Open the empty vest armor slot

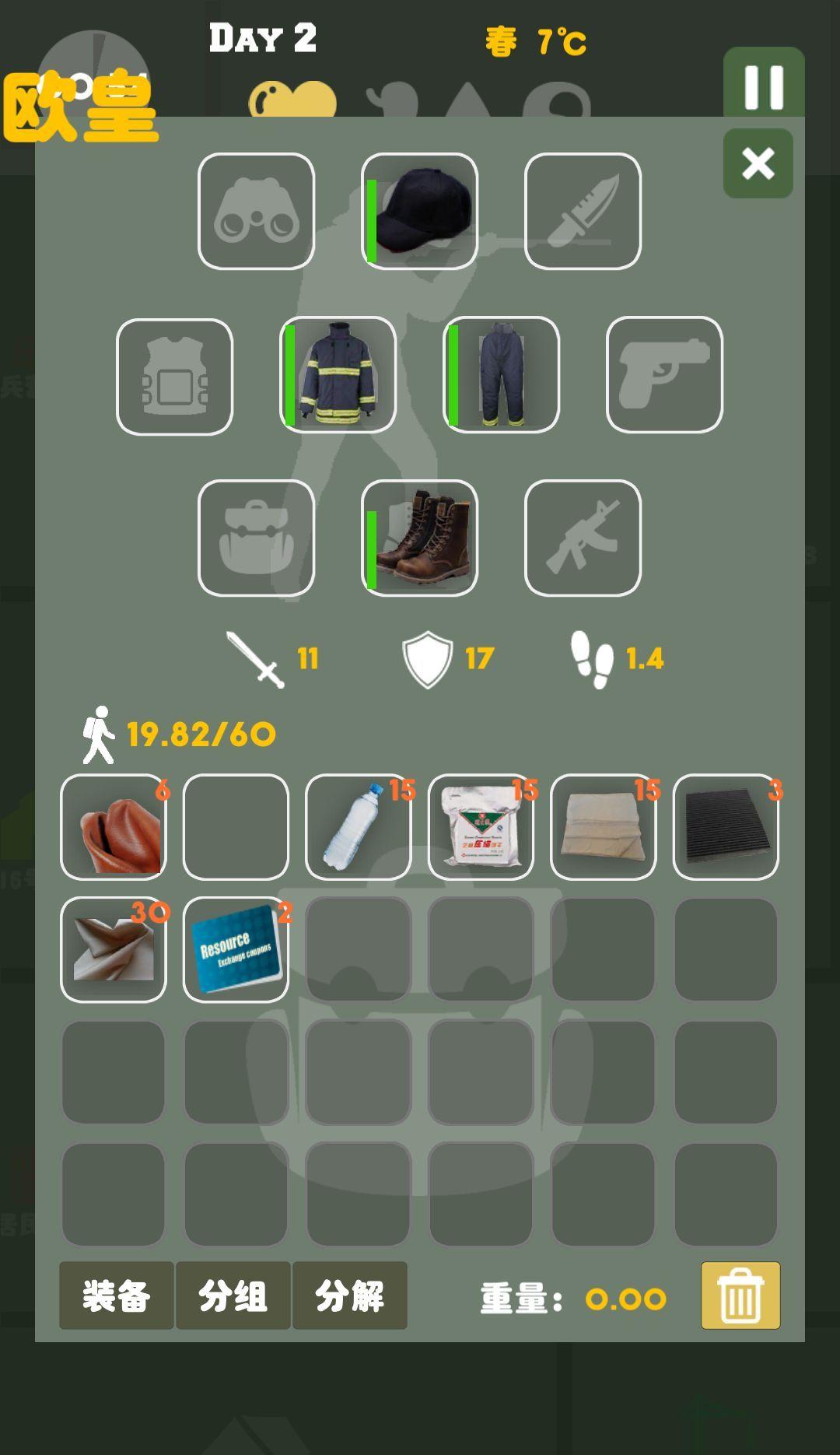coord(174,377)
